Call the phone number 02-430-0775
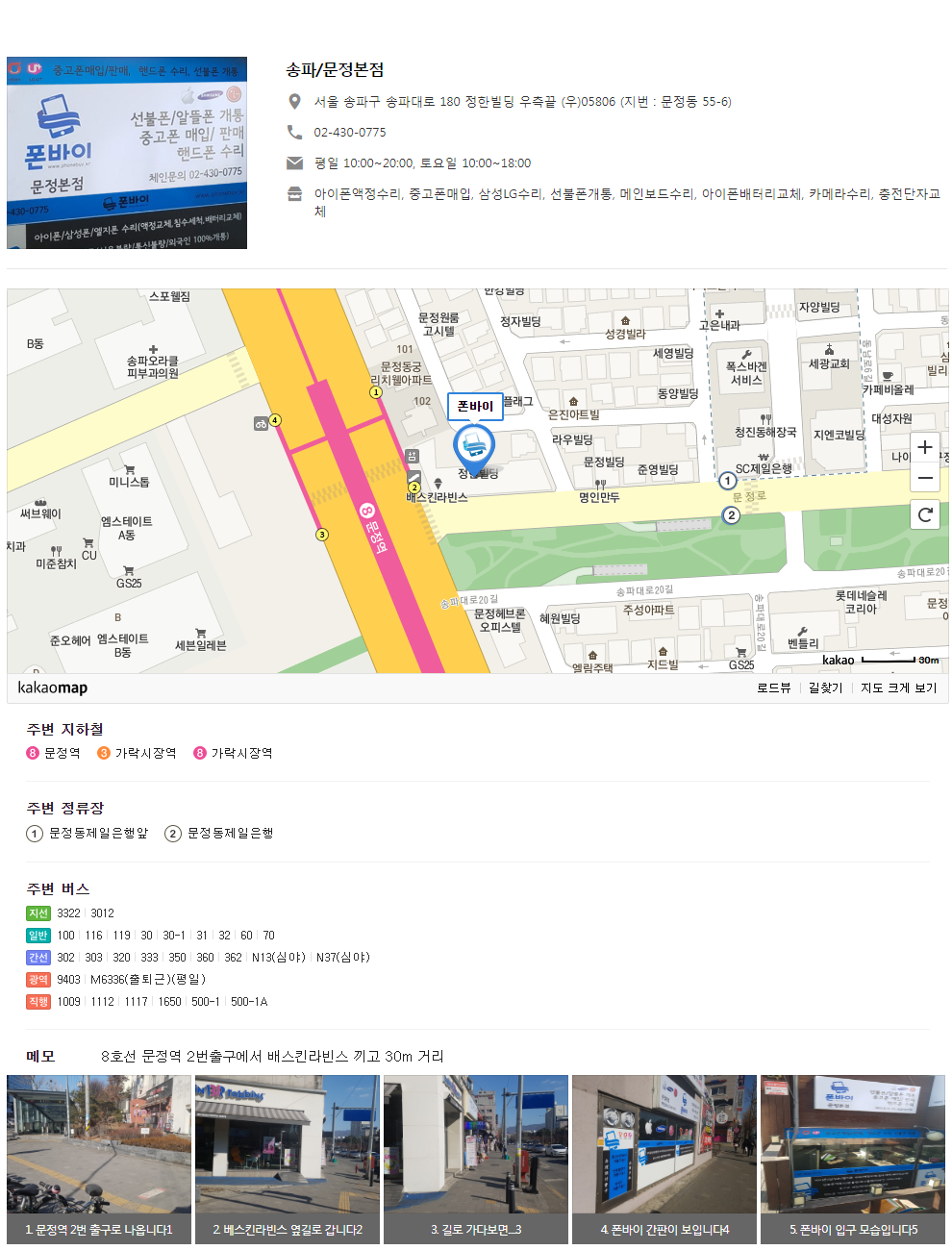Screen dimensions: 952x1250 (x=350, y=133)
